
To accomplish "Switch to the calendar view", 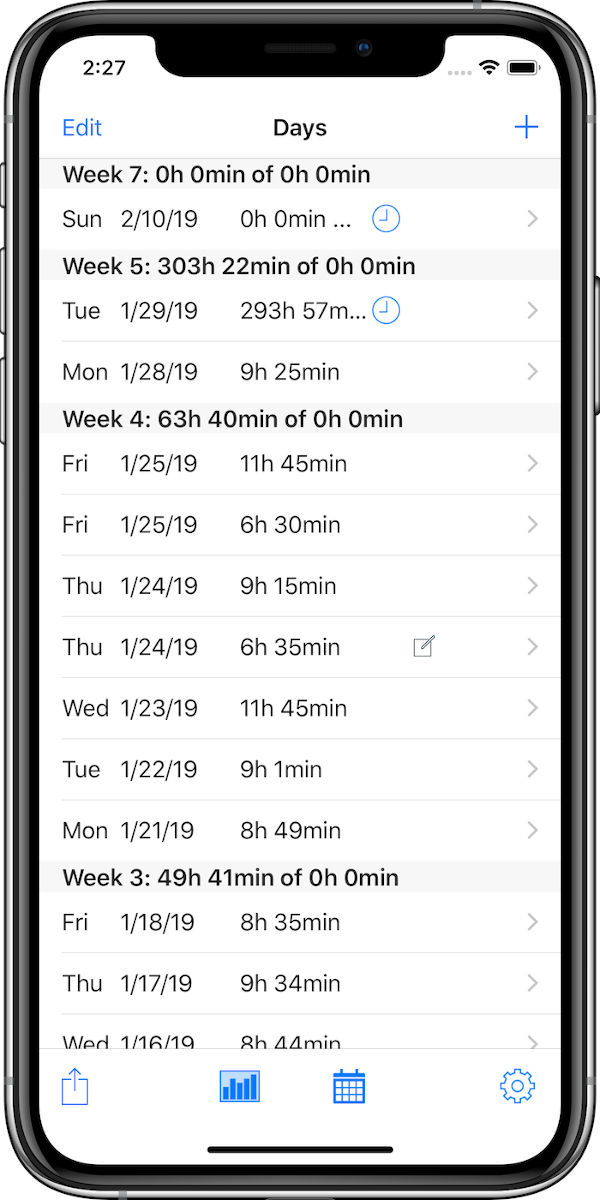I will point(349,1086).
